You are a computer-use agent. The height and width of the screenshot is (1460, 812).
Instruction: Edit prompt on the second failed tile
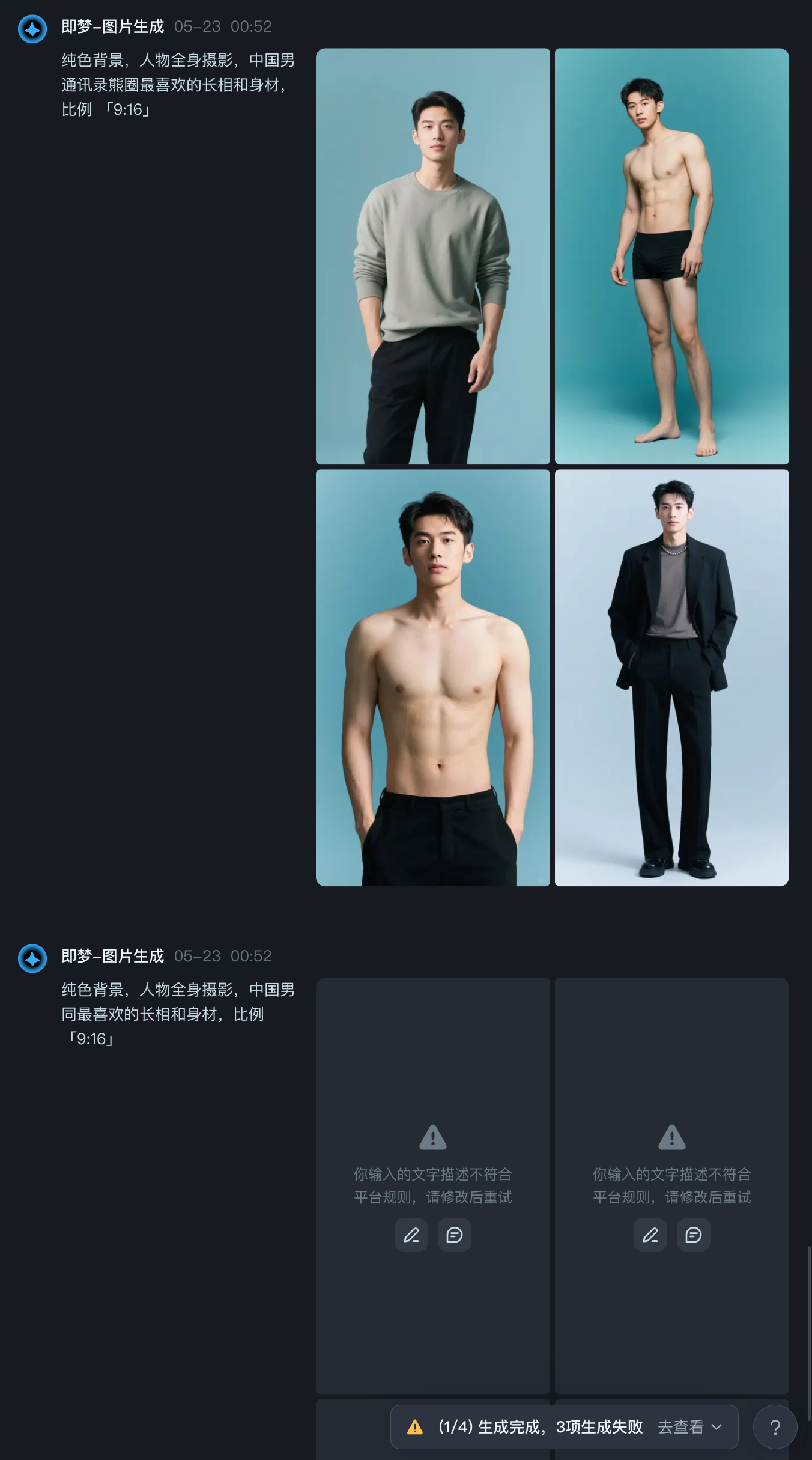[650, 1235]
